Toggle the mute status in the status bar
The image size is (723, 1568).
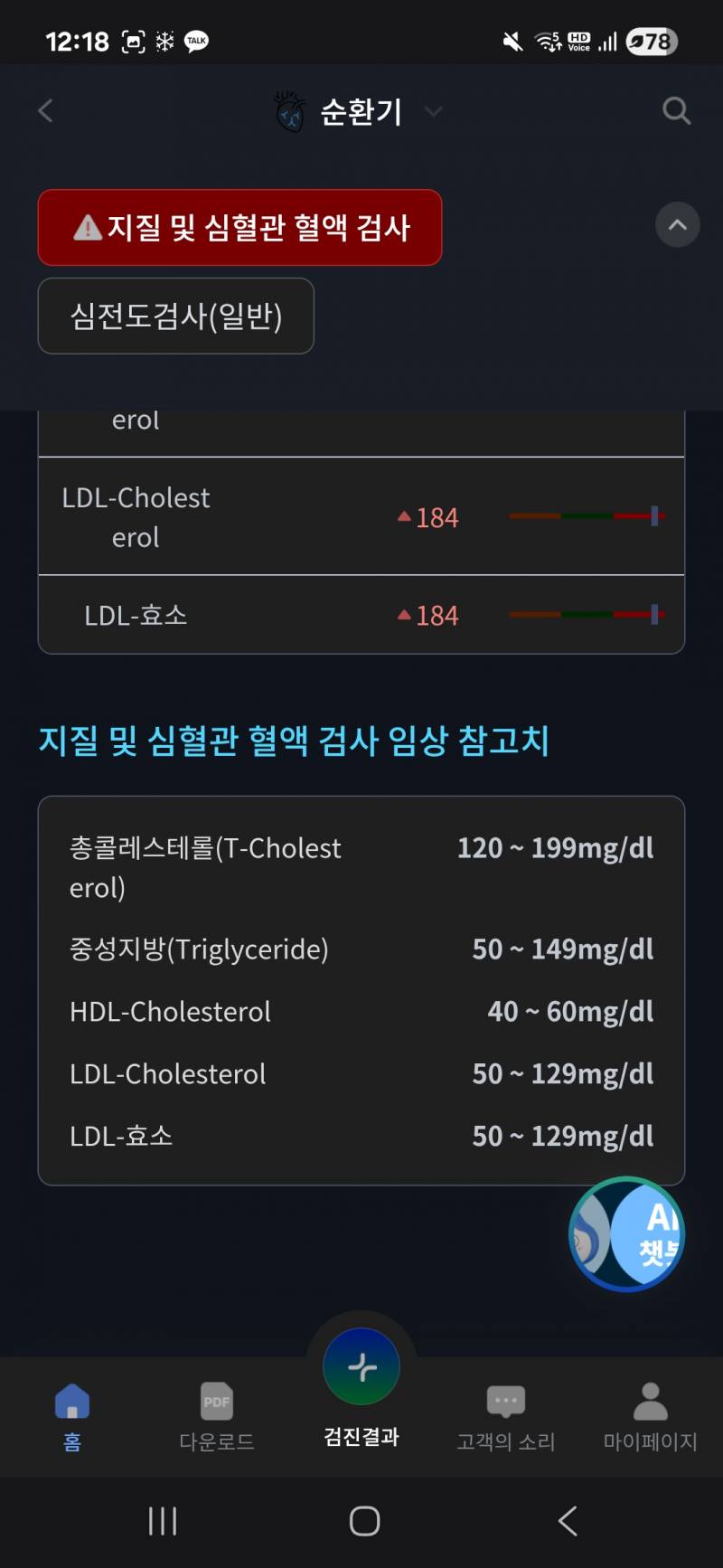coord(512,40)
